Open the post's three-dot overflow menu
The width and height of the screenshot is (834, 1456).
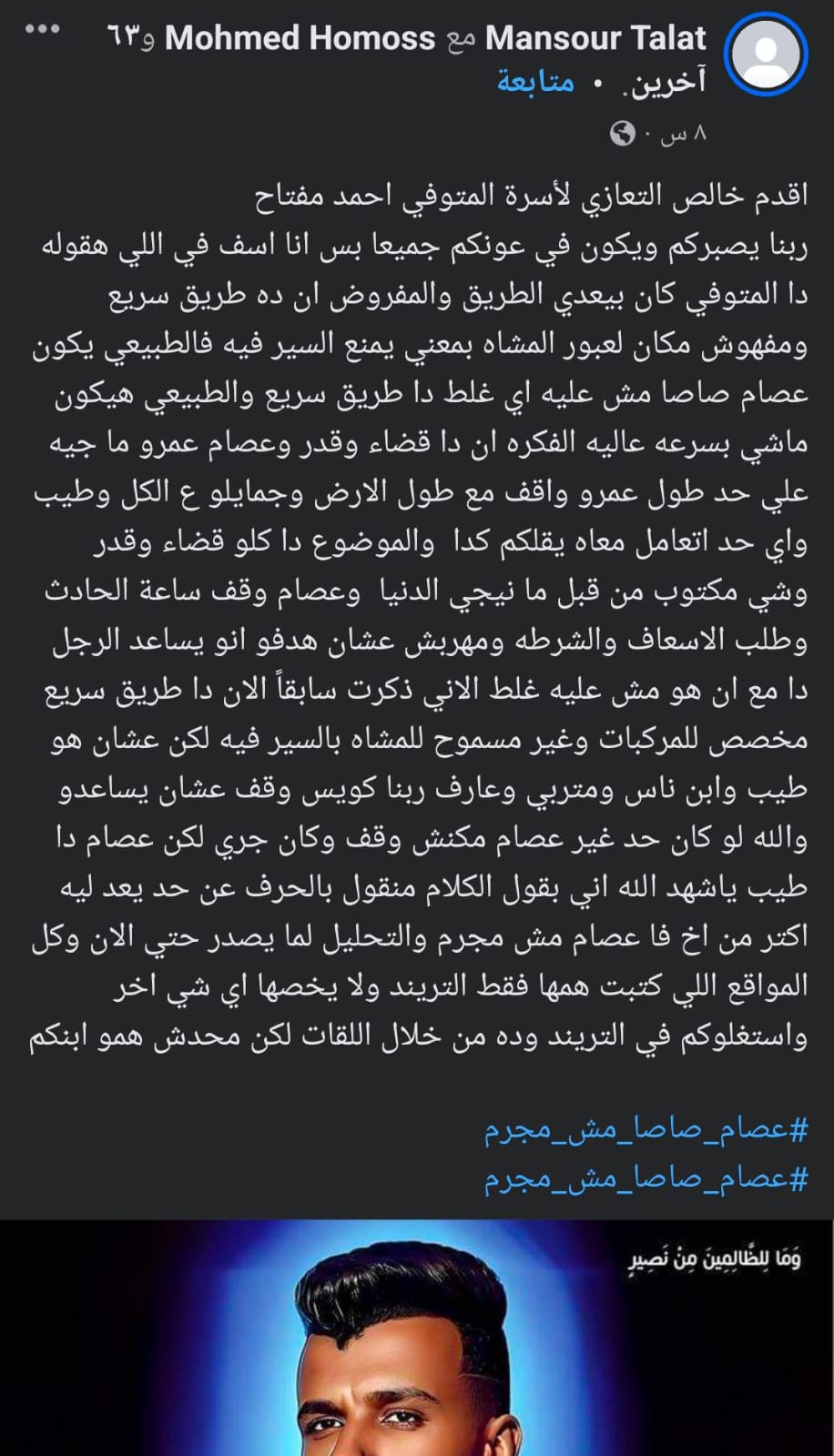(43, 29)
